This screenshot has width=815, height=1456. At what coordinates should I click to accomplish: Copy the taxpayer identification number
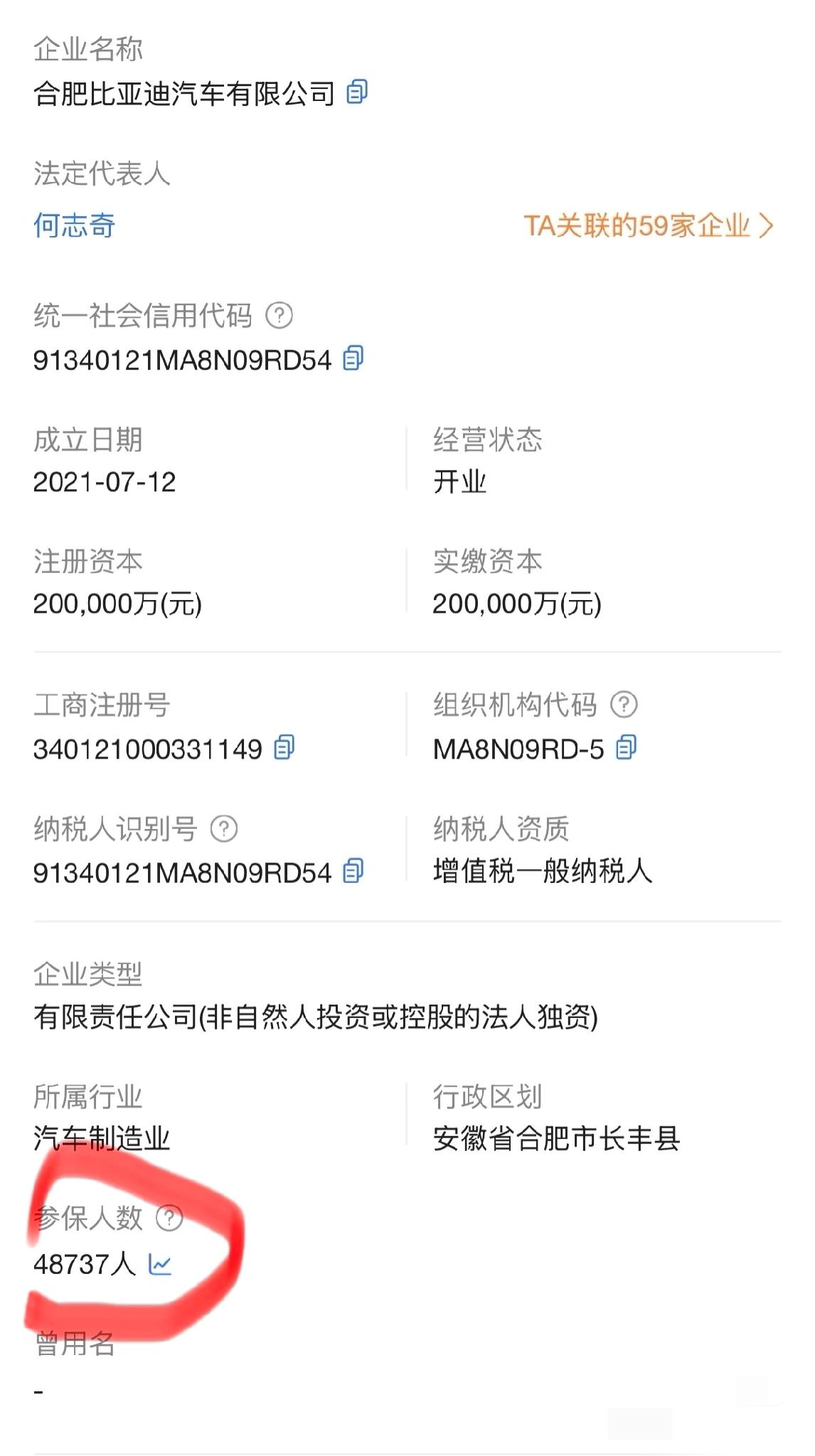click(353, 871)
